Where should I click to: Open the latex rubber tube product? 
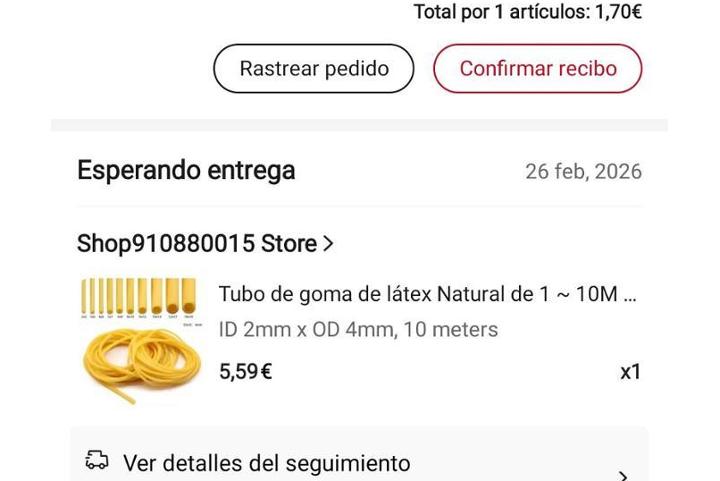[x=427, y=295]
